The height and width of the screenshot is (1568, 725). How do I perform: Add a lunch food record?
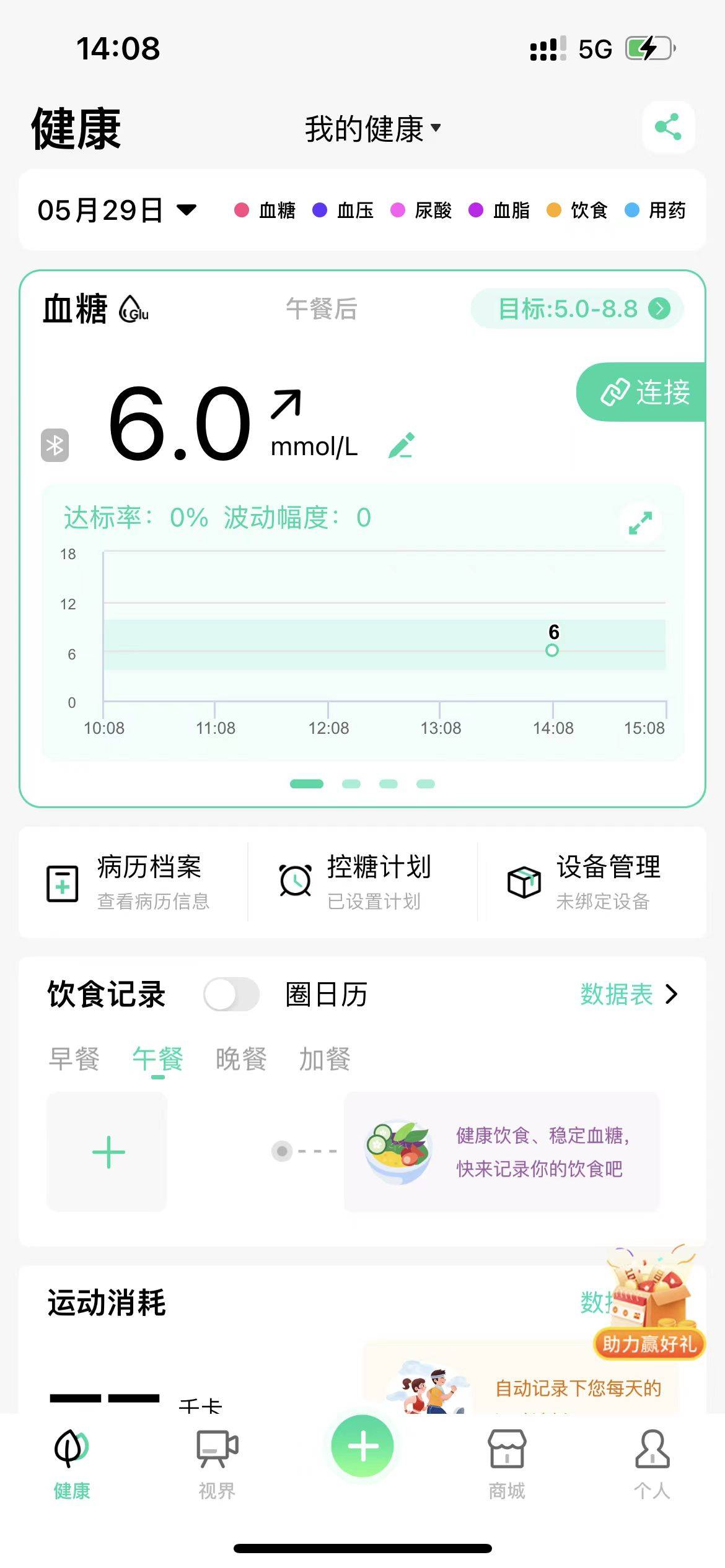click(x=108, y=1152)
